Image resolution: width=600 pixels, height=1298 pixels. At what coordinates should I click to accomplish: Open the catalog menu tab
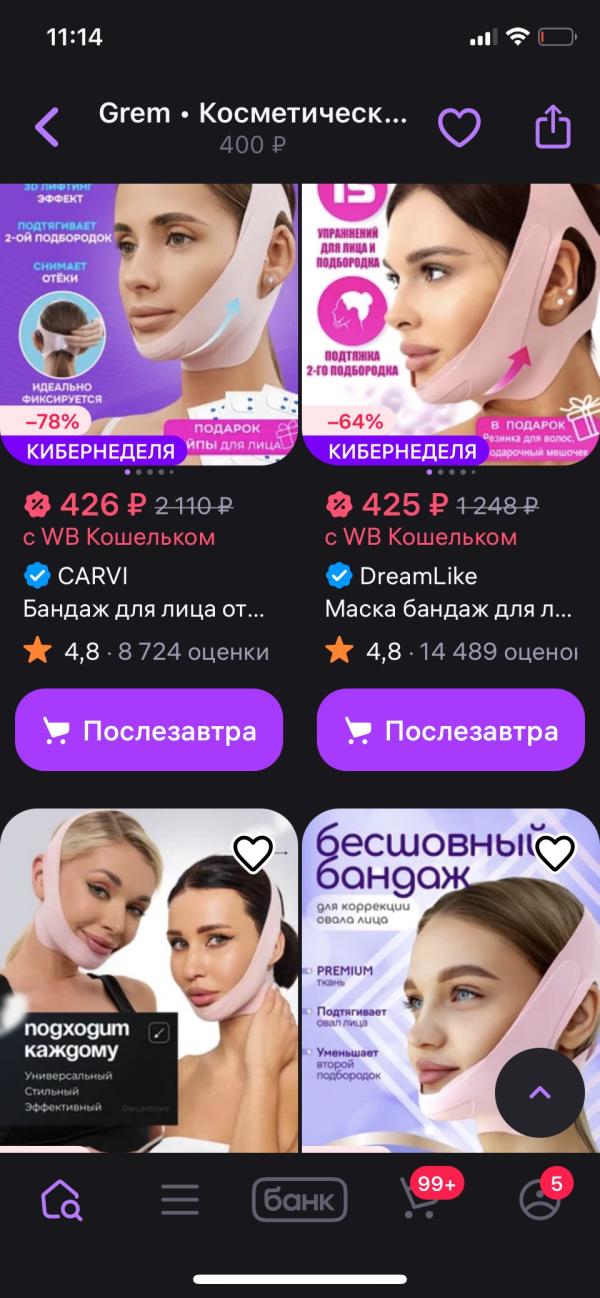click(180, 1199)
